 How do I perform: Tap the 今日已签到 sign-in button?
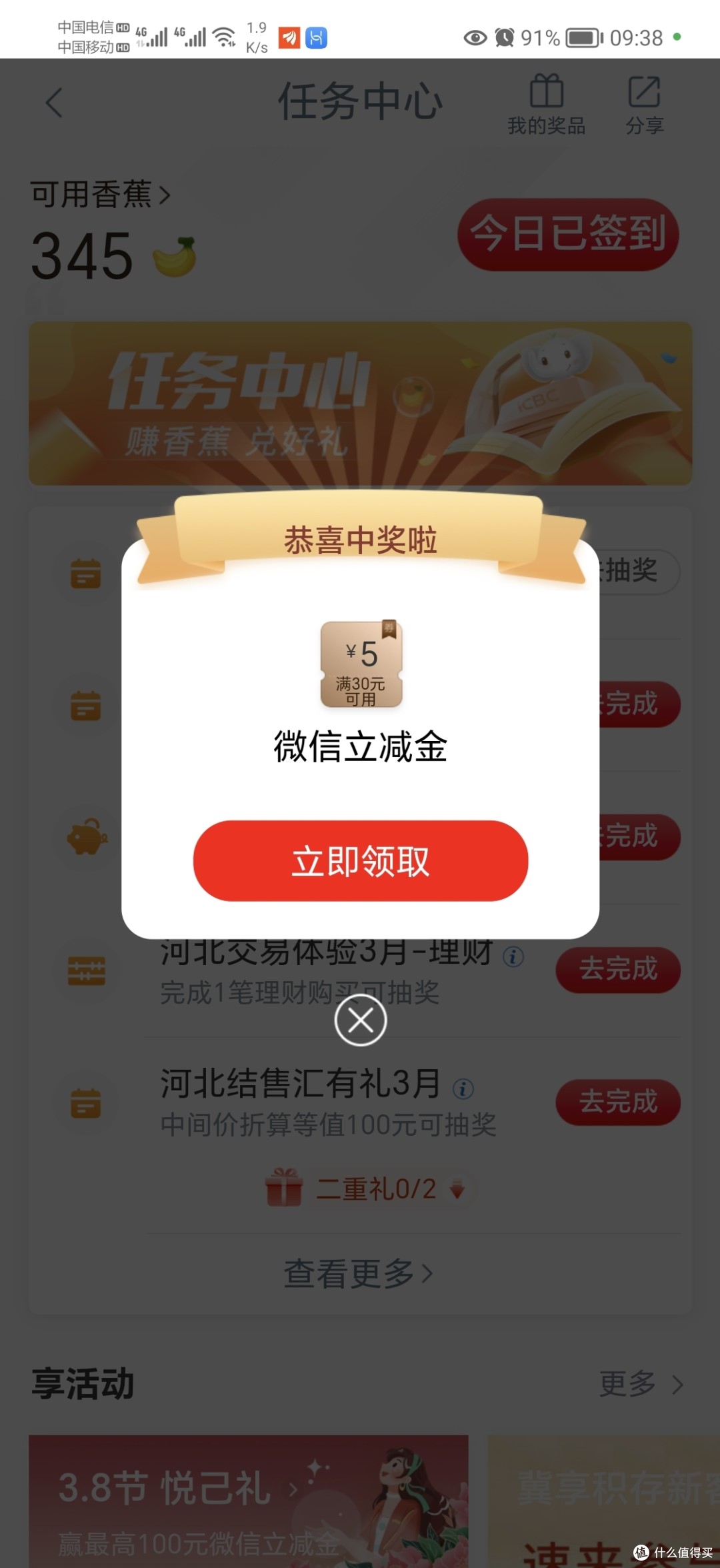568,235
